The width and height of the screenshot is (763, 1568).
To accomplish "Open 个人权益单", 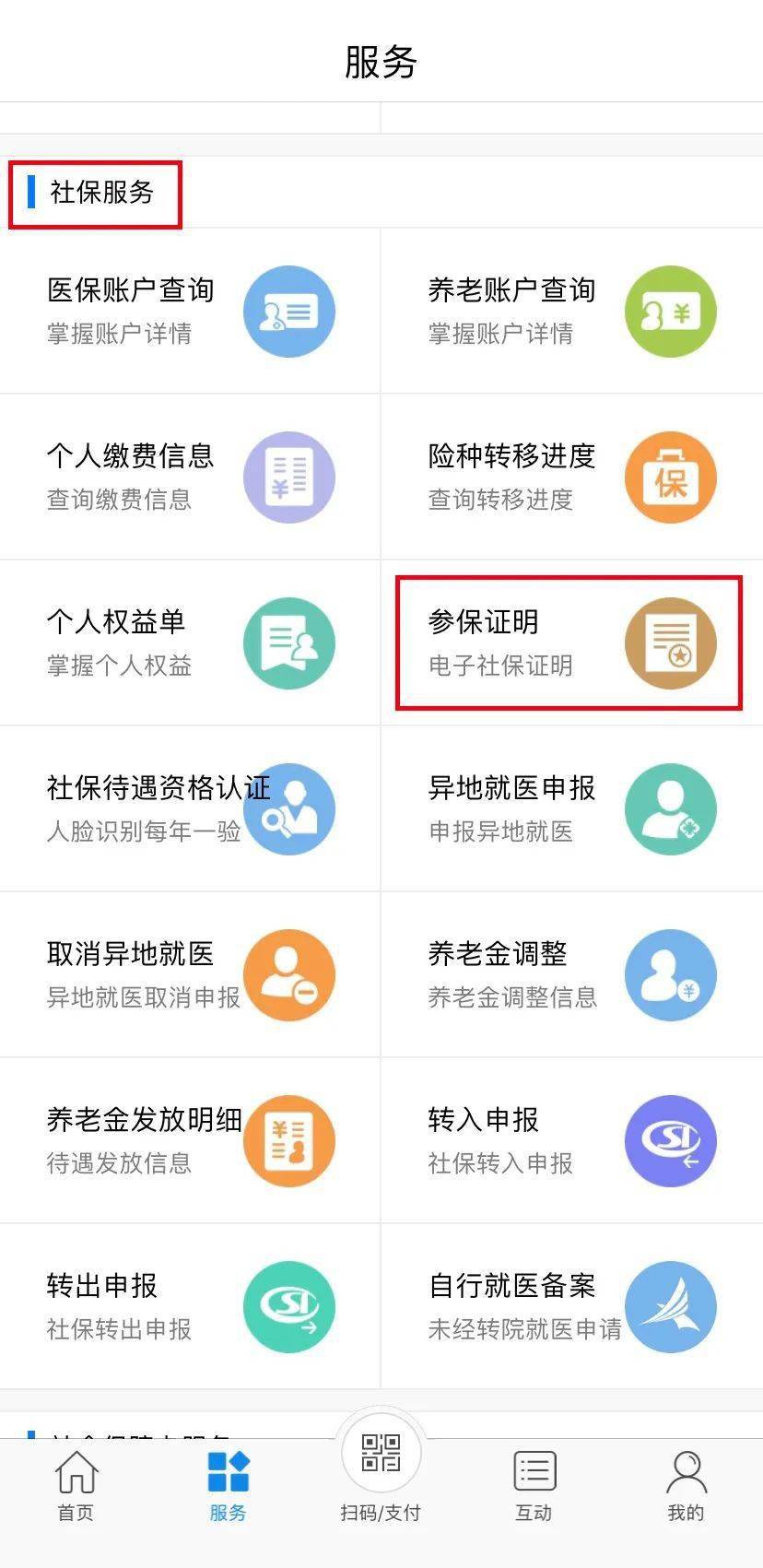I will [x=190, y=643].
